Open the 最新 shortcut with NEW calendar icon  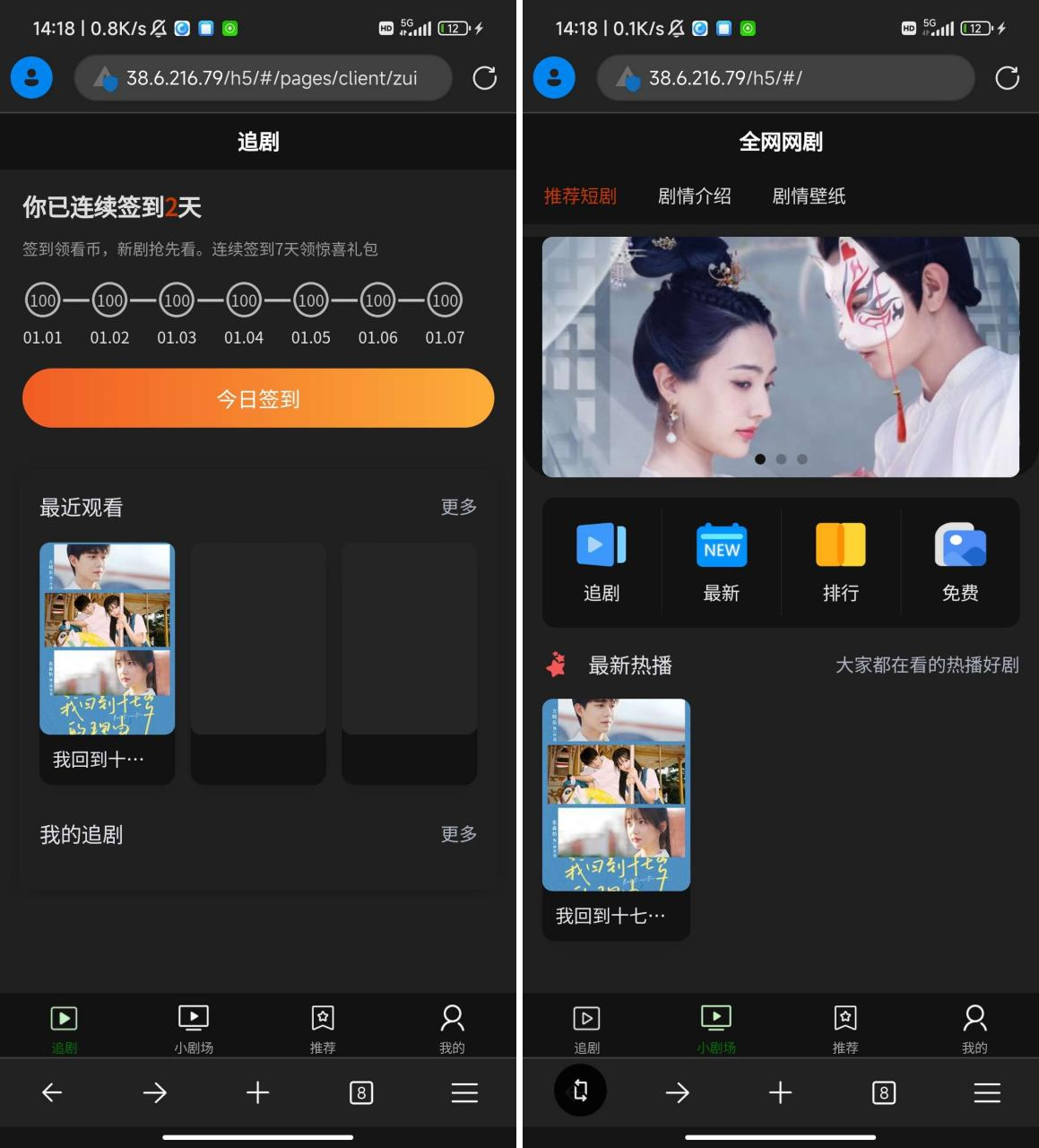coord(721,562)
